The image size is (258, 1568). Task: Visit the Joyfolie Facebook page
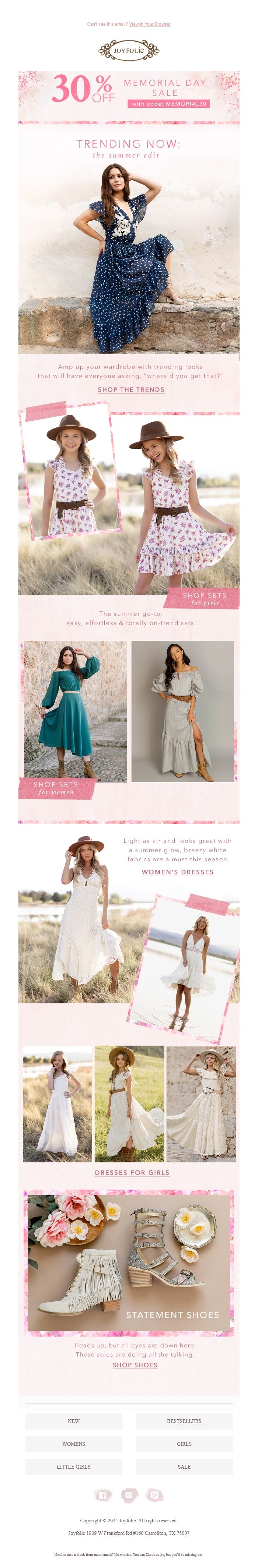(102, 1495)
